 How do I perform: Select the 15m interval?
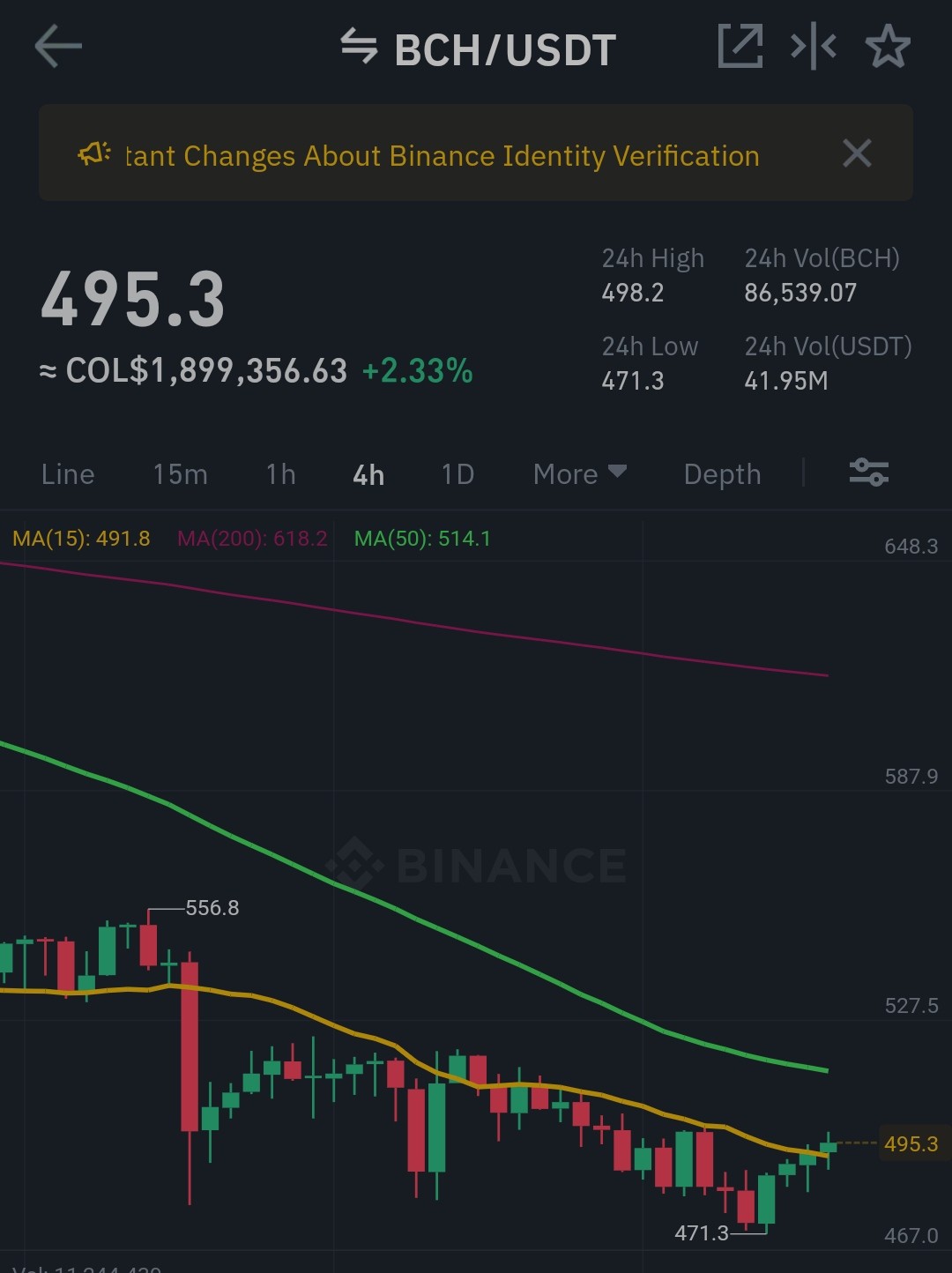click(x=180, y=474)
